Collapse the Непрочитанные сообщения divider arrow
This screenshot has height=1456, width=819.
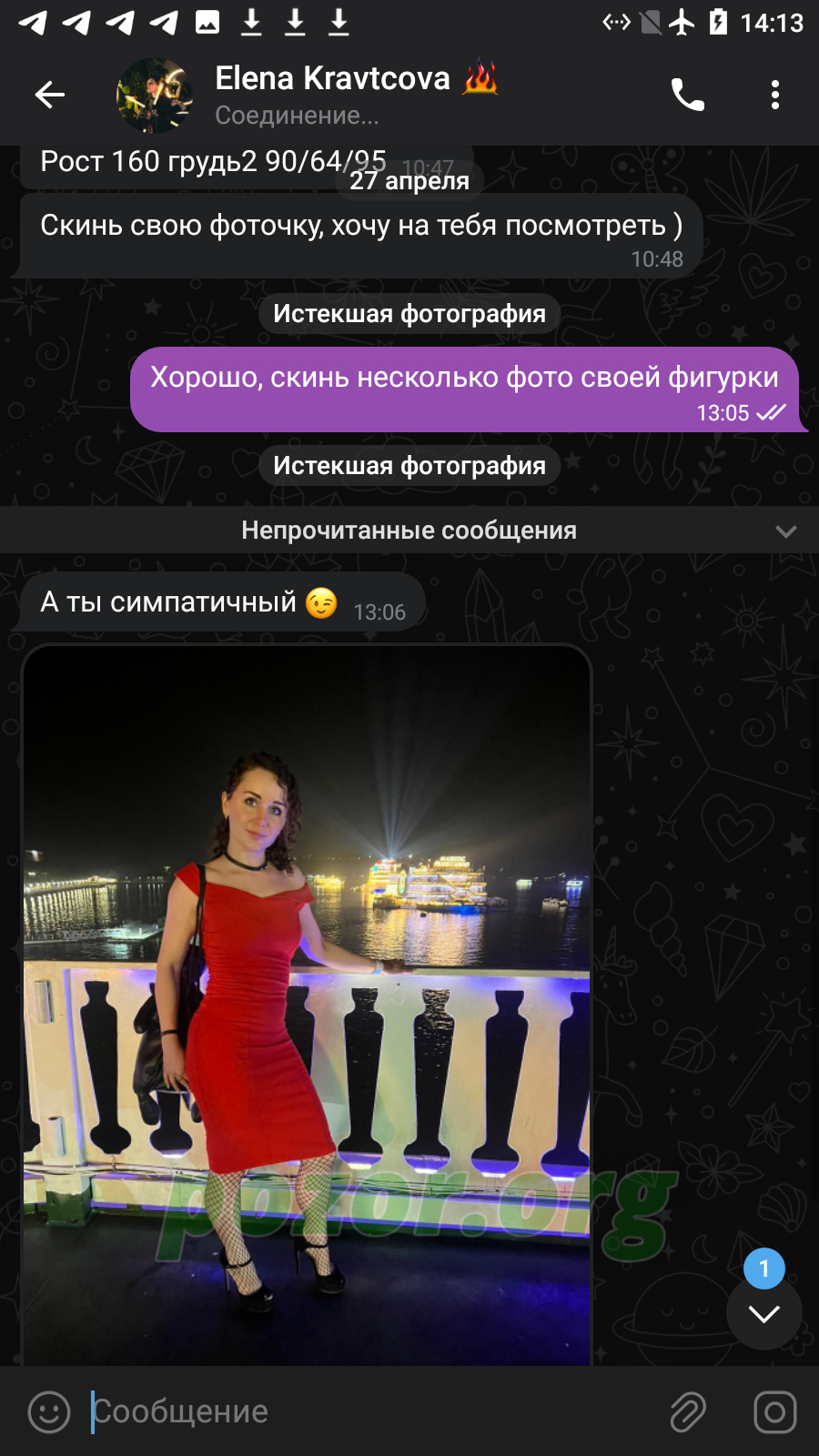click(x=786, y=531)
